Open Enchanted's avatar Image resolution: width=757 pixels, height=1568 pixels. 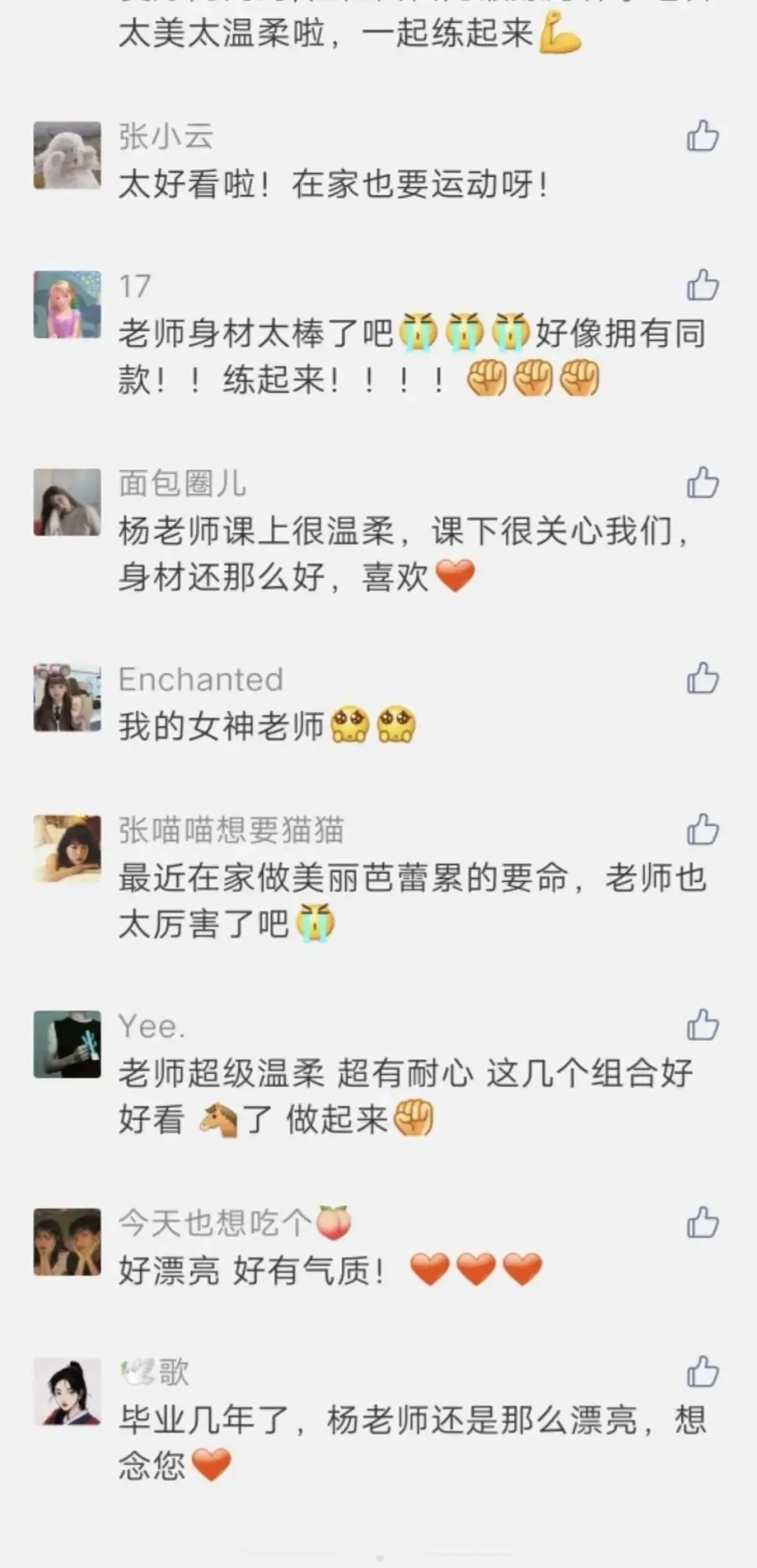tap(67, 698)
